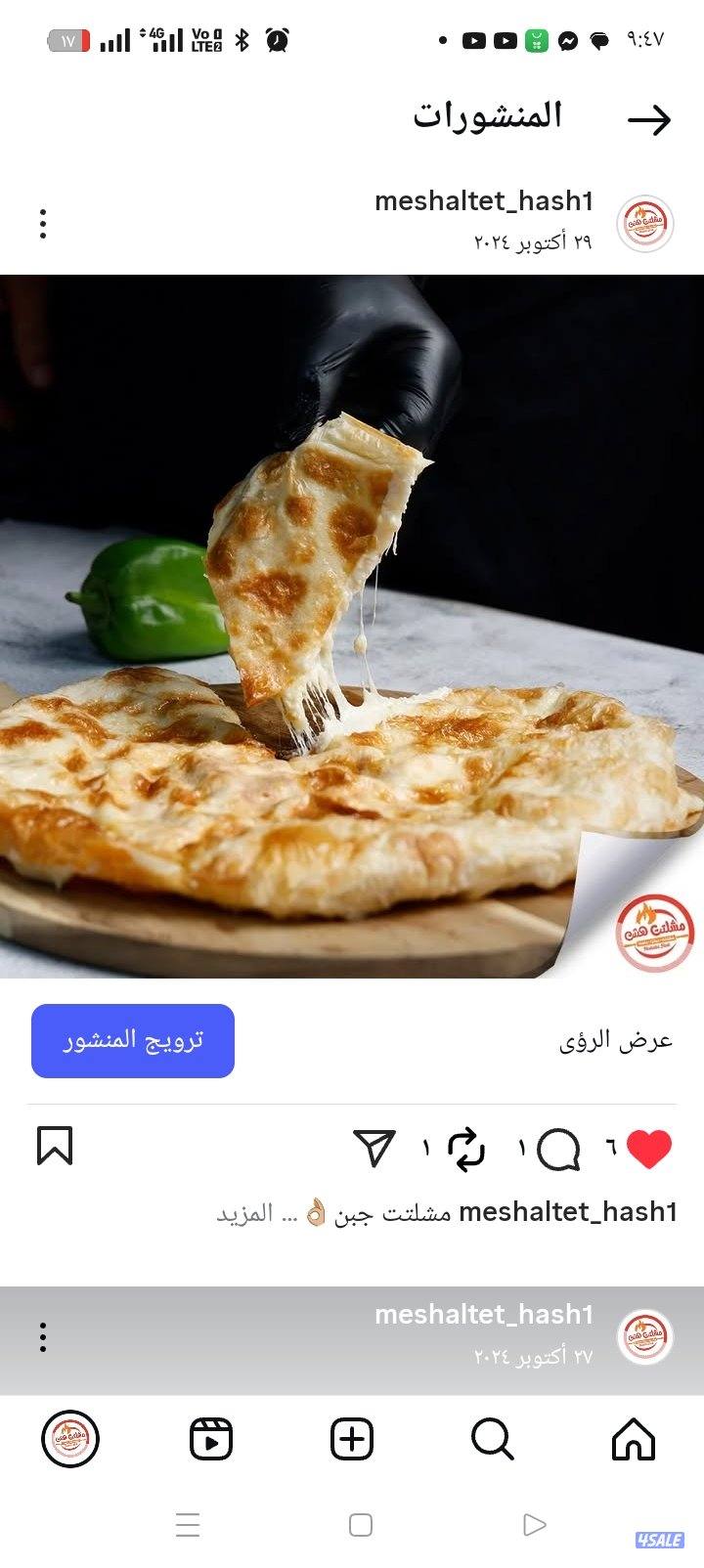The width and height of the screenshot is (704, 1568).
Task: Save the post with the bookmark icon
Action: tap(56, 1147)
